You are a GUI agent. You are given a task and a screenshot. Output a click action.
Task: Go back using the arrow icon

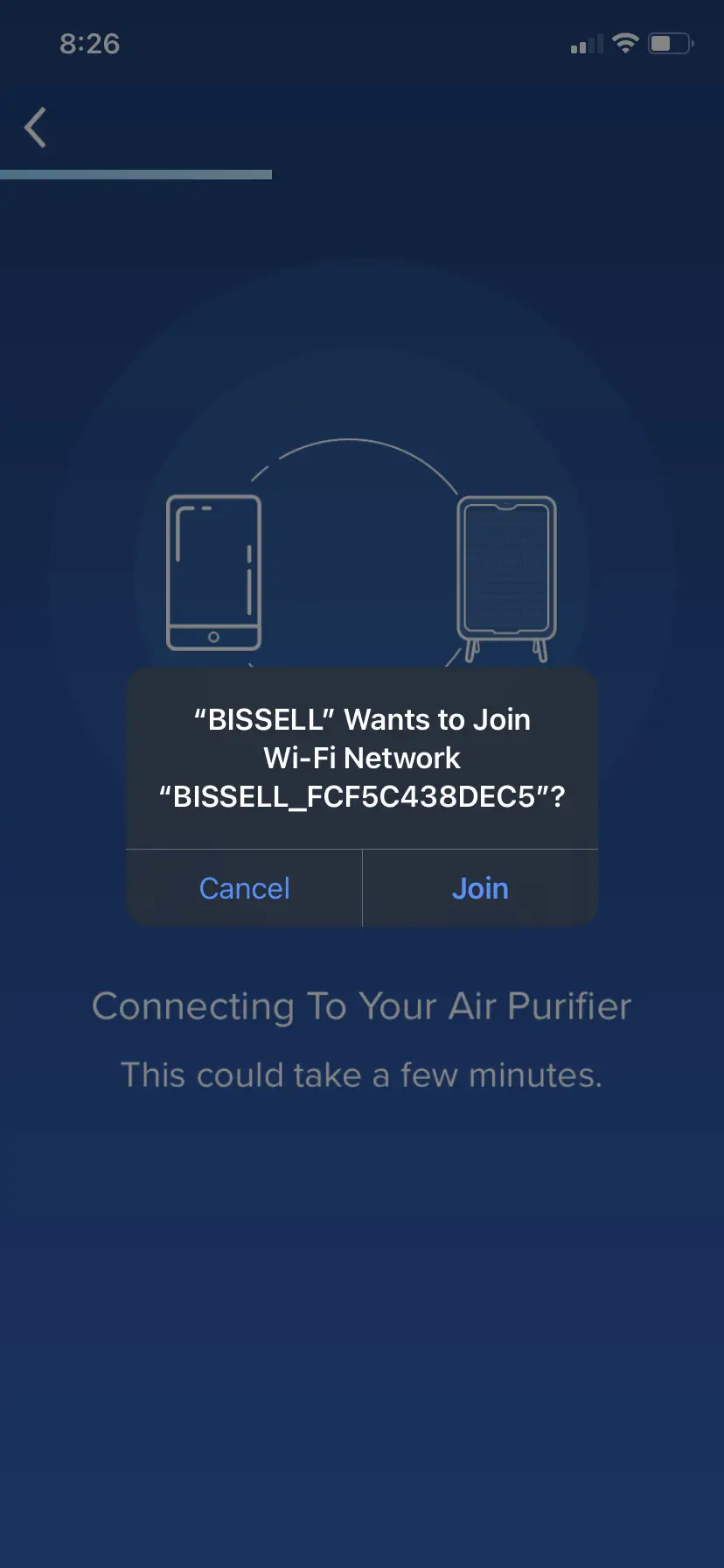click(x=36, y=128)
